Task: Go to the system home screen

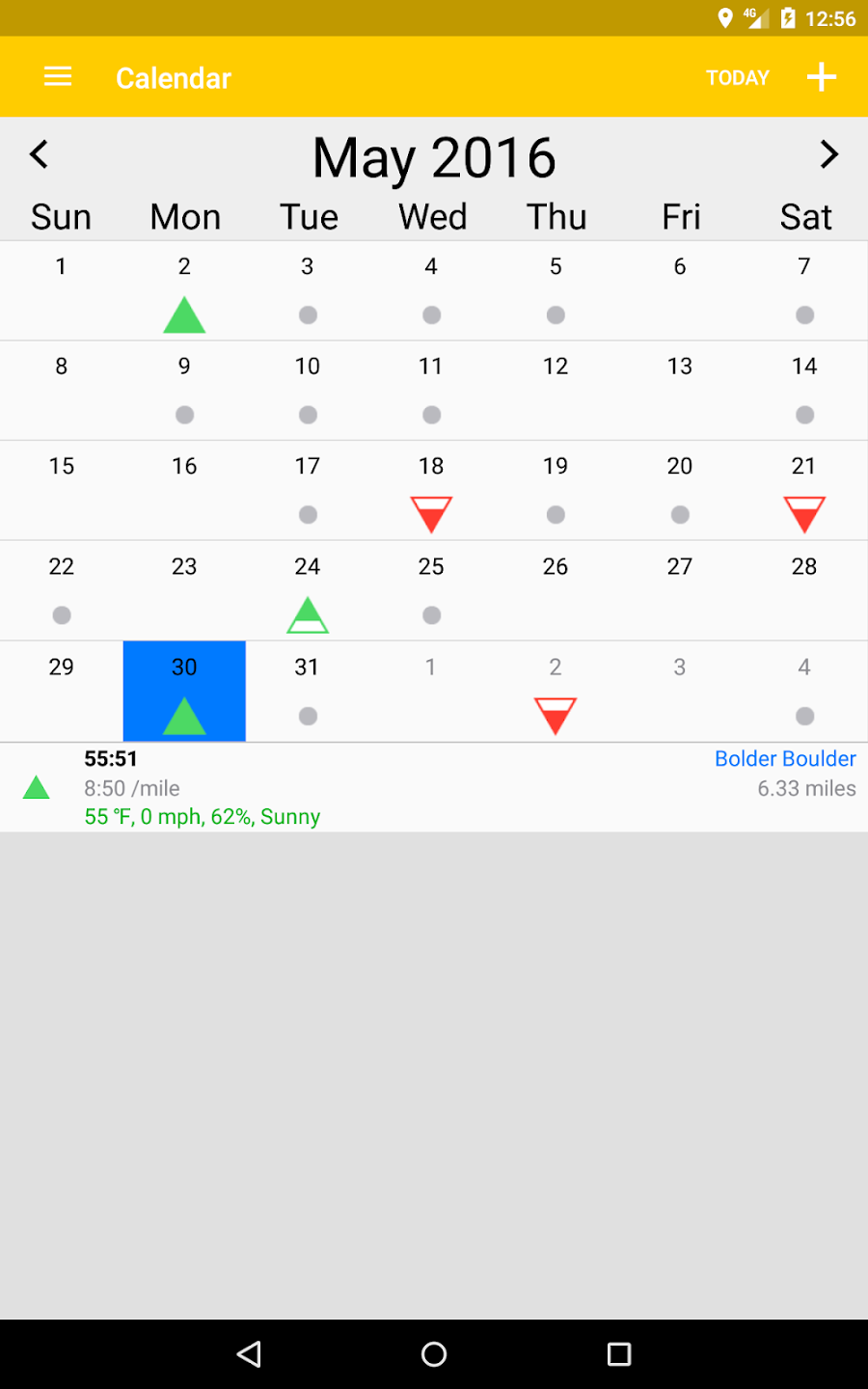Action: point(434,1354)
